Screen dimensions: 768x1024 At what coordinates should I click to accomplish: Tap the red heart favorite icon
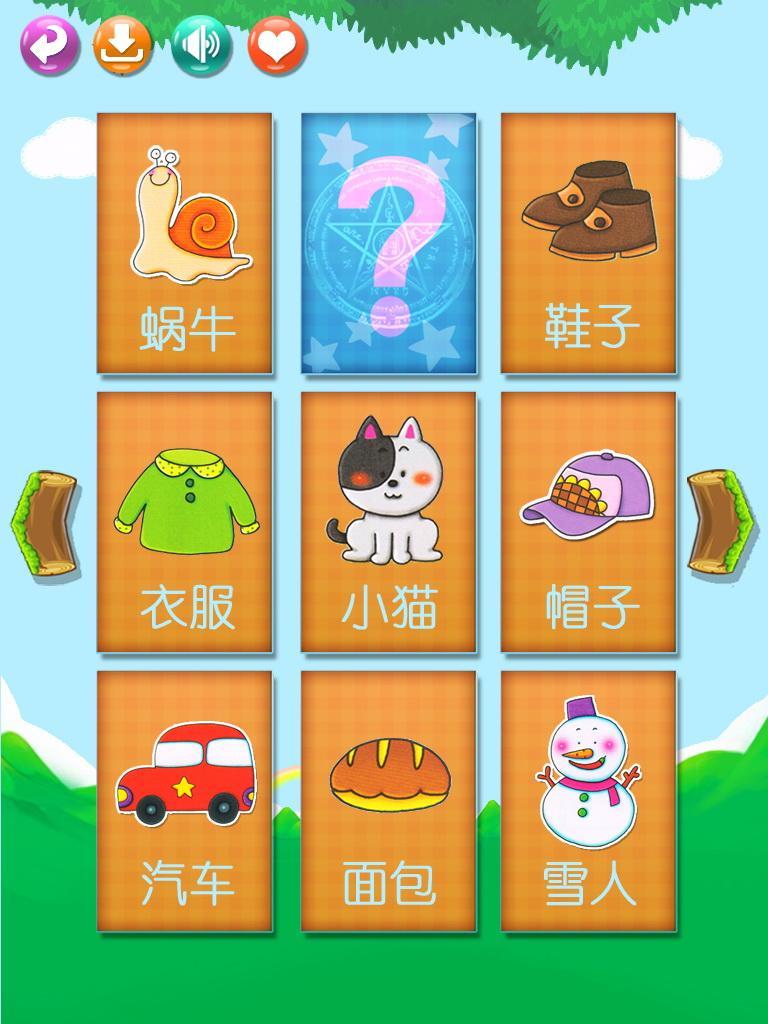coord(278,45)
